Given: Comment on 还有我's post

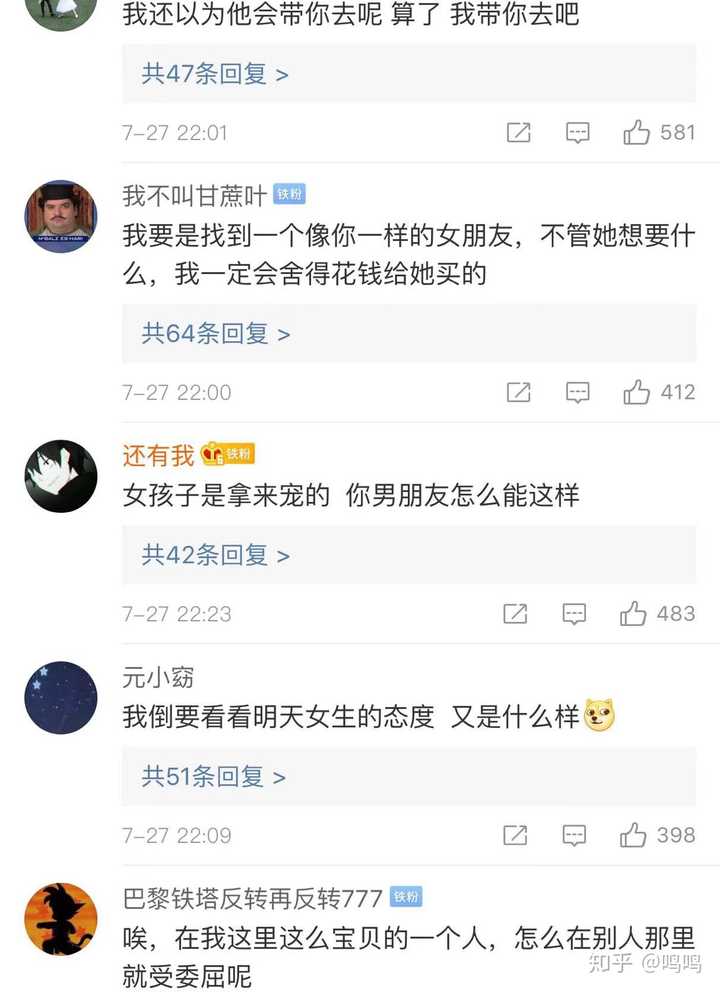Looking at the screenshot, I should click(574, 613).
